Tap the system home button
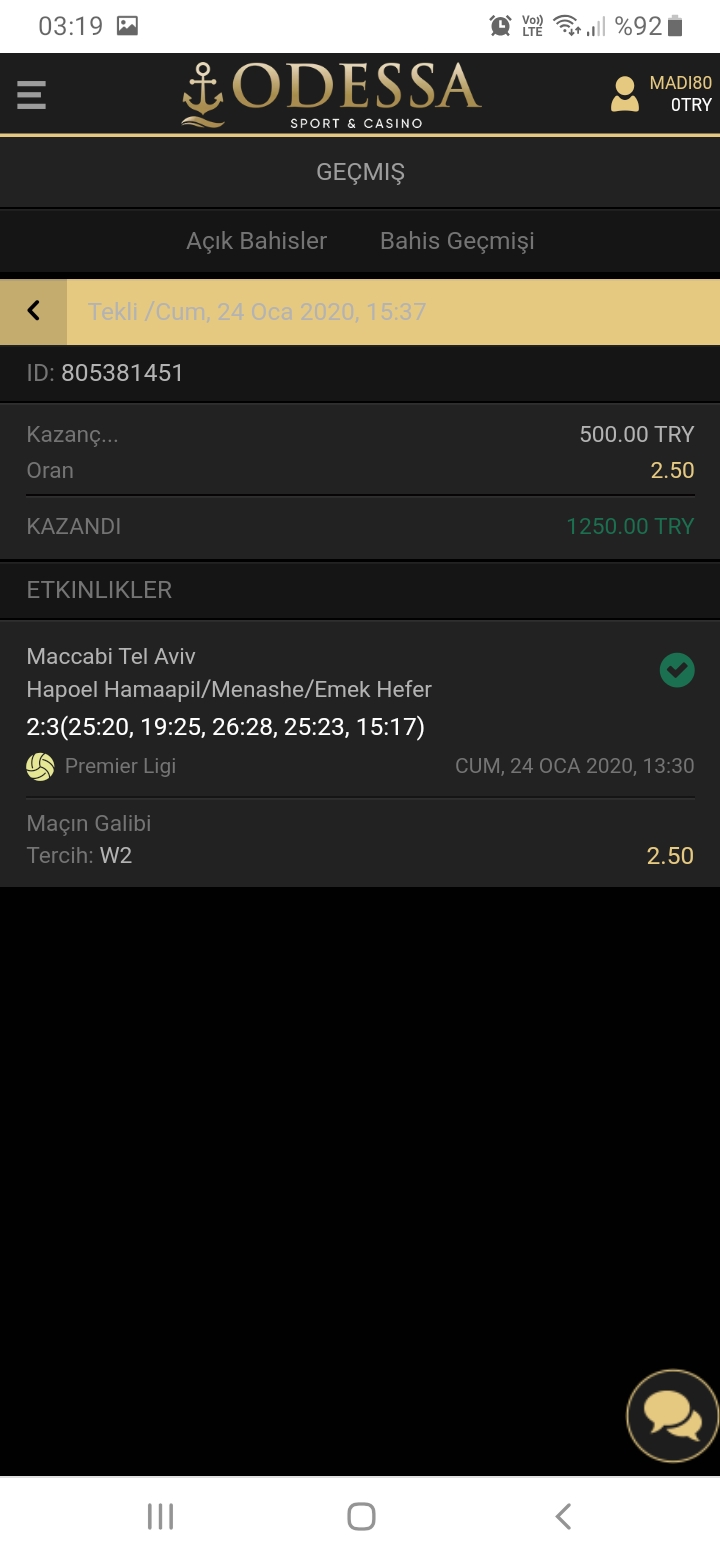The width and height of the screenshot is (720, 1560). click(x=361, y=1516)
